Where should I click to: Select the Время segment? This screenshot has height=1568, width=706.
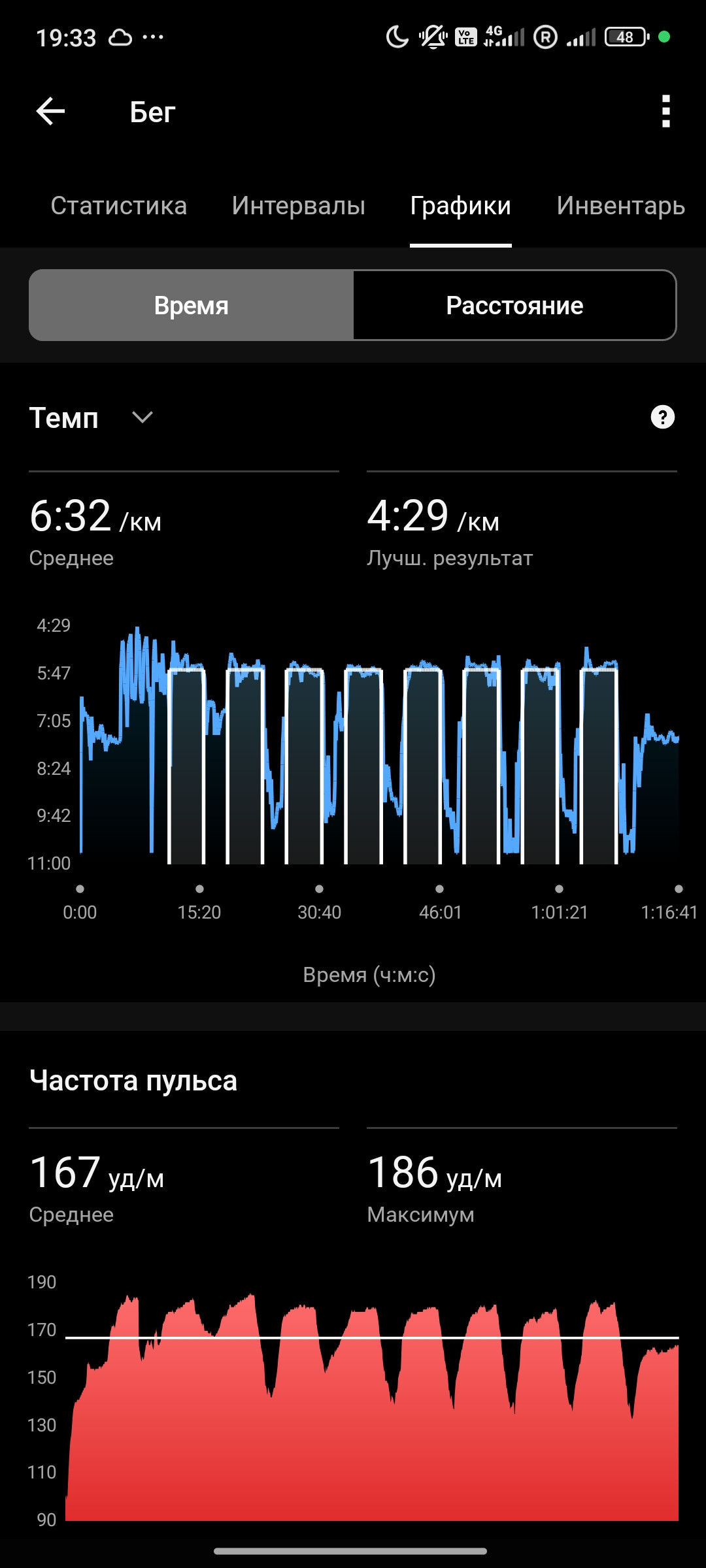point(192,305)
